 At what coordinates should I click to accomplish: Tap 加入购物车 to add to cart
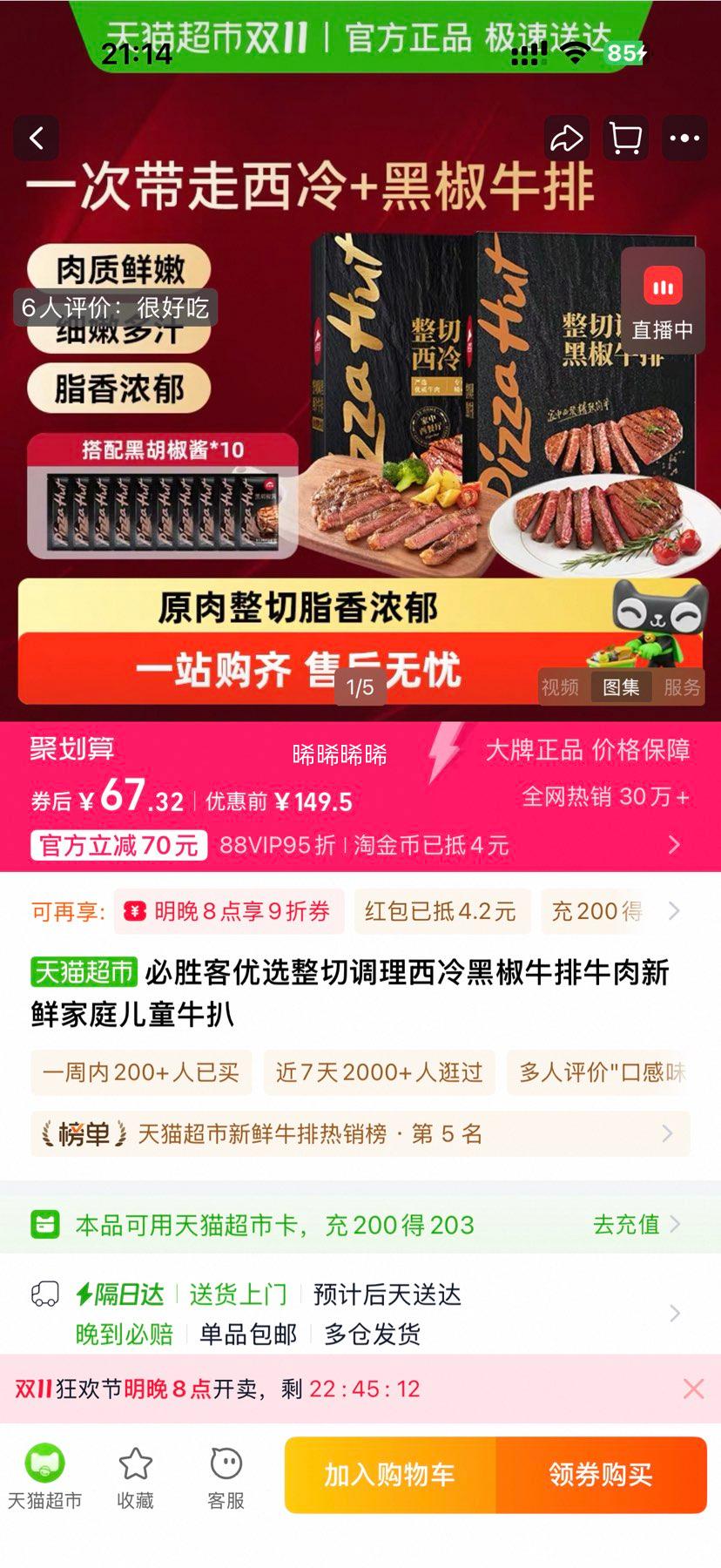390,1475
